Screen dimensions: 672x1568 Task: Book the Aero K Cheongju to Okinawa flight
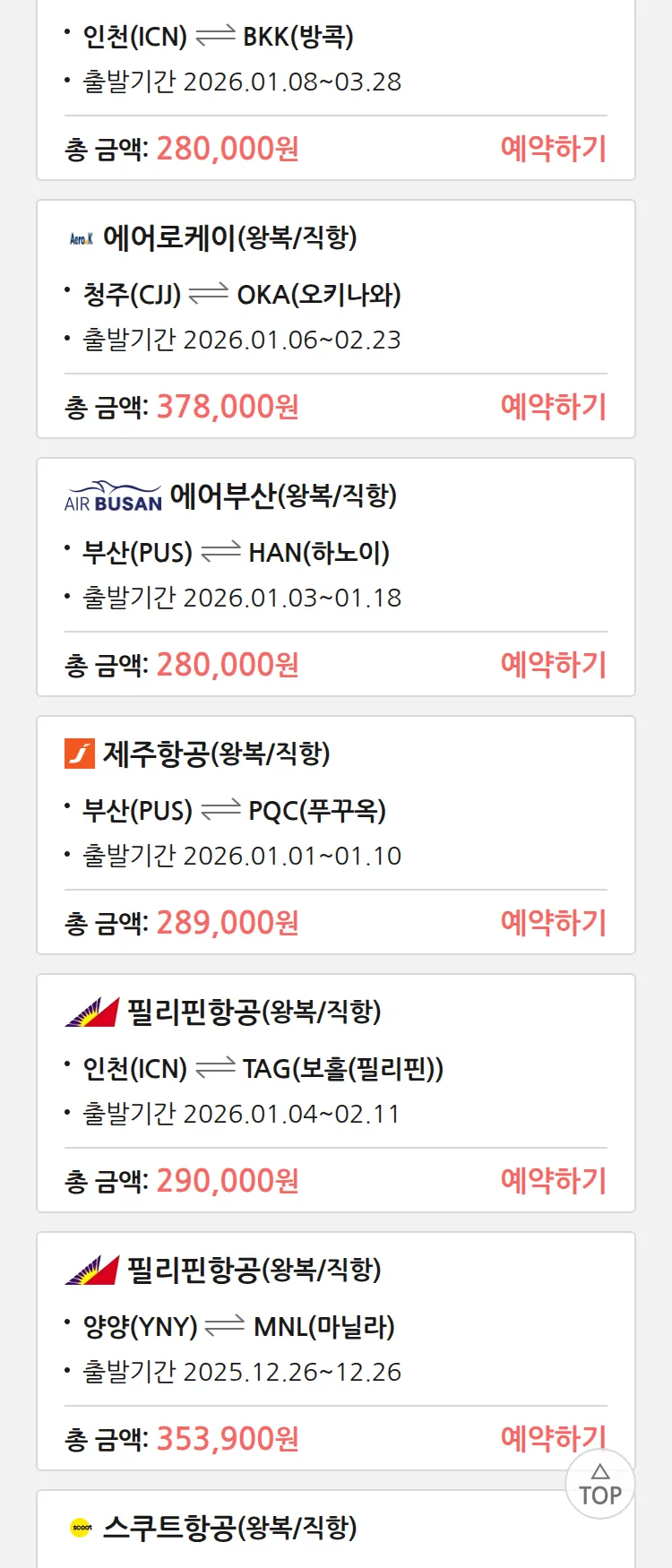click(x=553, y=407)
